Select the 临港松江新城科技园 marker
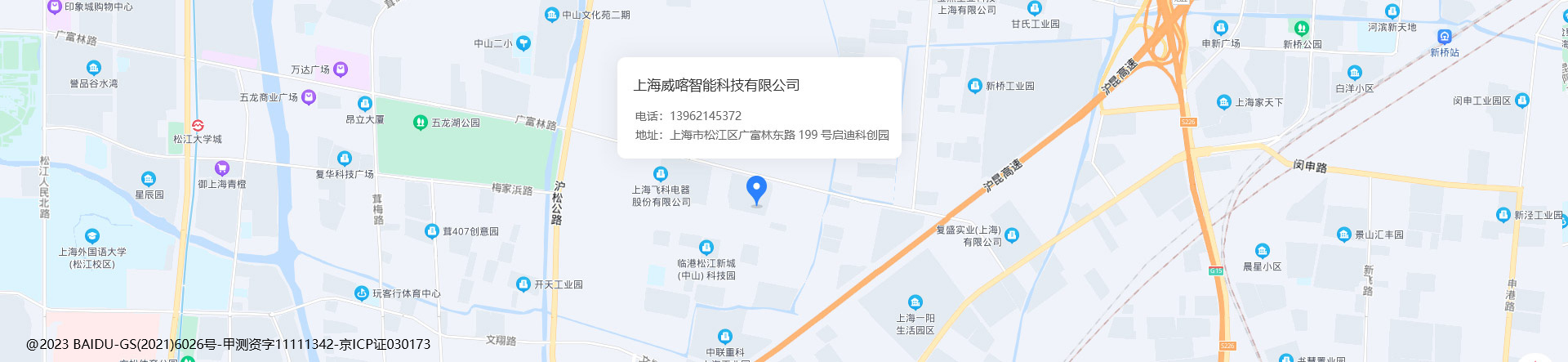This screenshot has width=1568, height=362. click(x=706, y=248)
